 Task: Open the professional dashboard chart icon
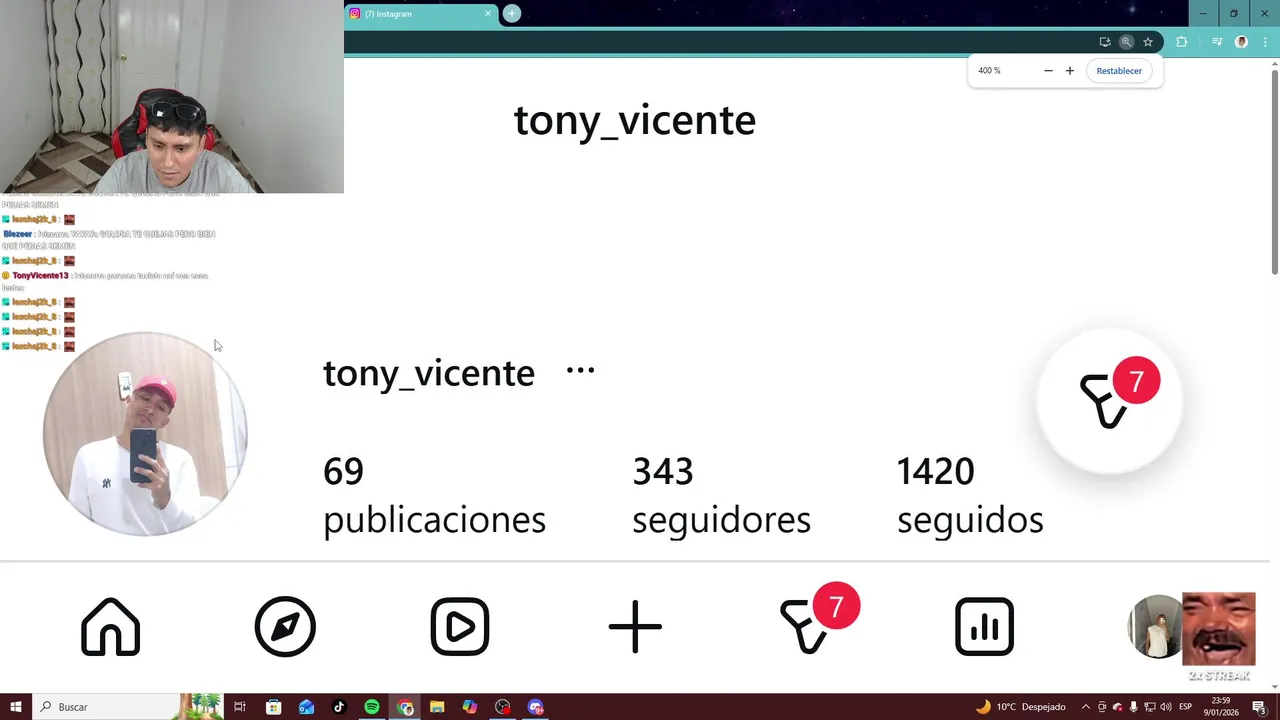984,627
